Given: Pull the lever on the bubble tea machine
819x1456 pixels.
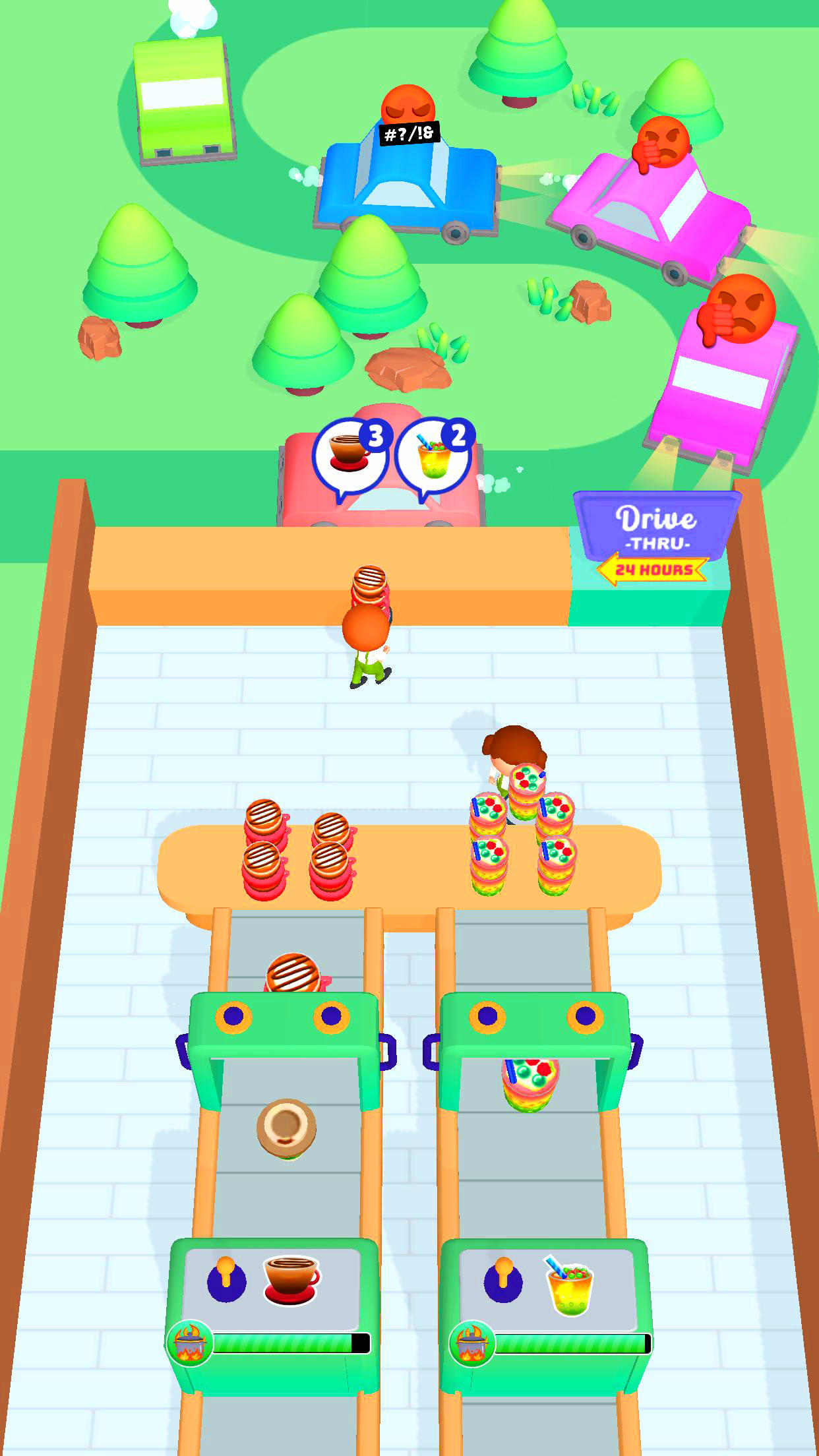Looking at the screenshot, I should tap(503, 1280).
